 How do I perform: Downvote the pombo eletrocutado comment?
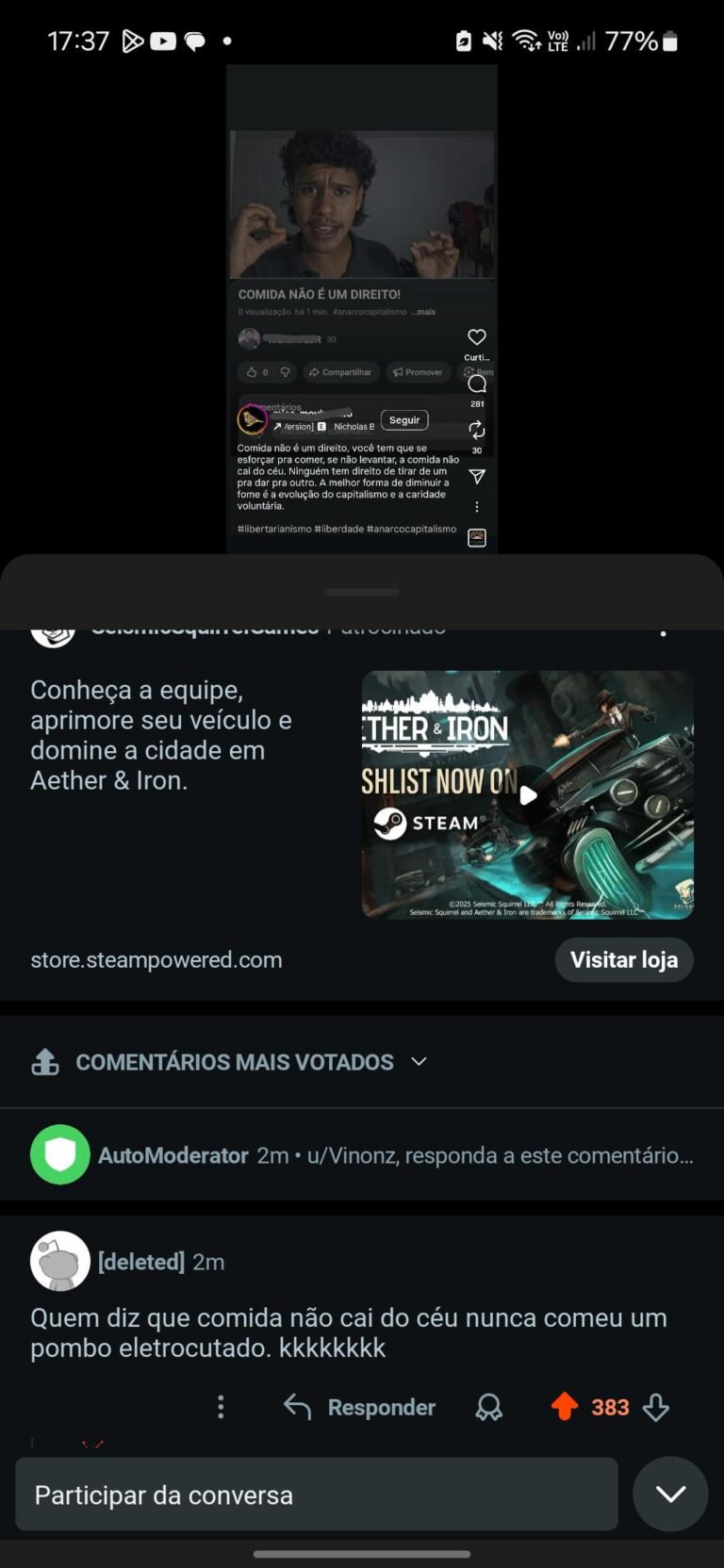click(656, 1407)
